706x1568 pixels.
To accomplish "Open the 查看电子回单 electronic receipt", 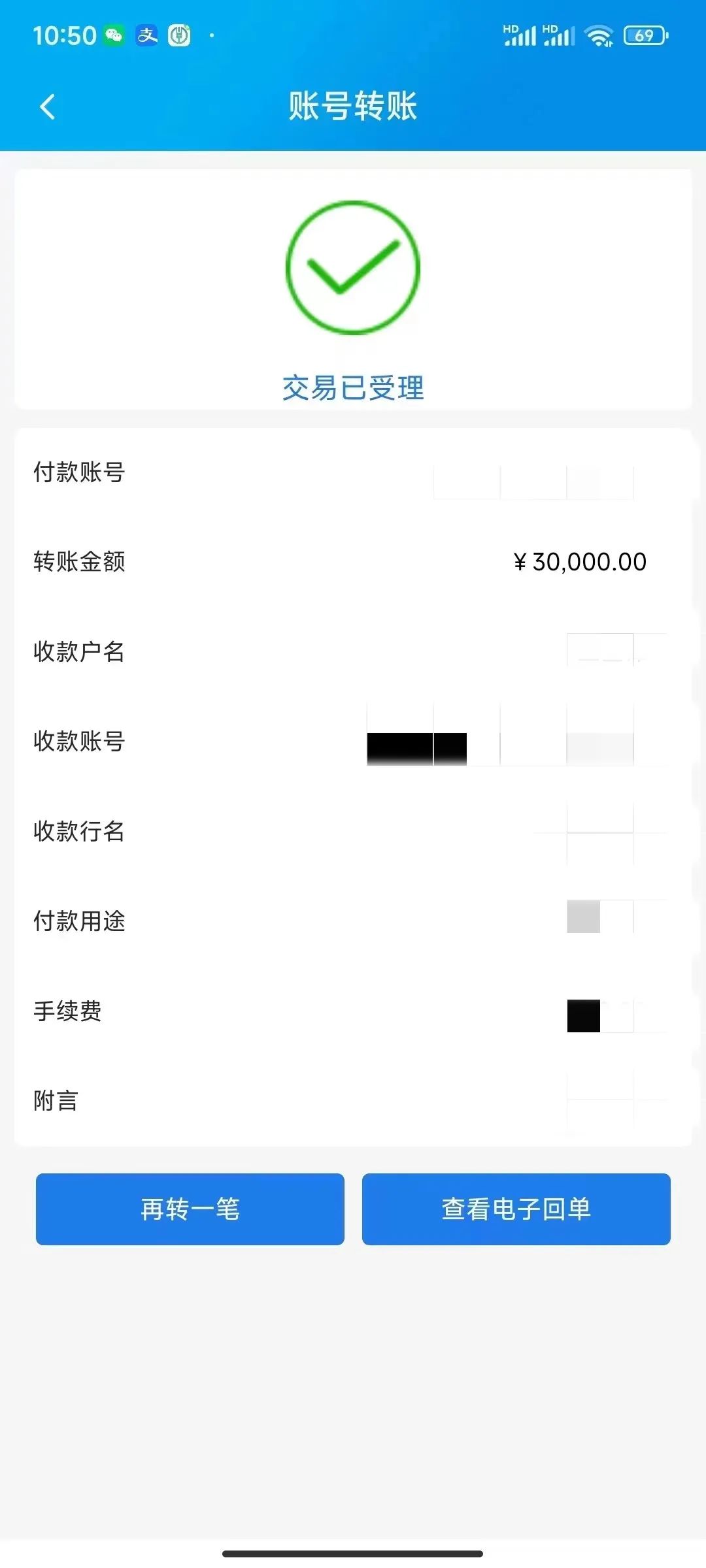I will click(x=516, y=1209).
